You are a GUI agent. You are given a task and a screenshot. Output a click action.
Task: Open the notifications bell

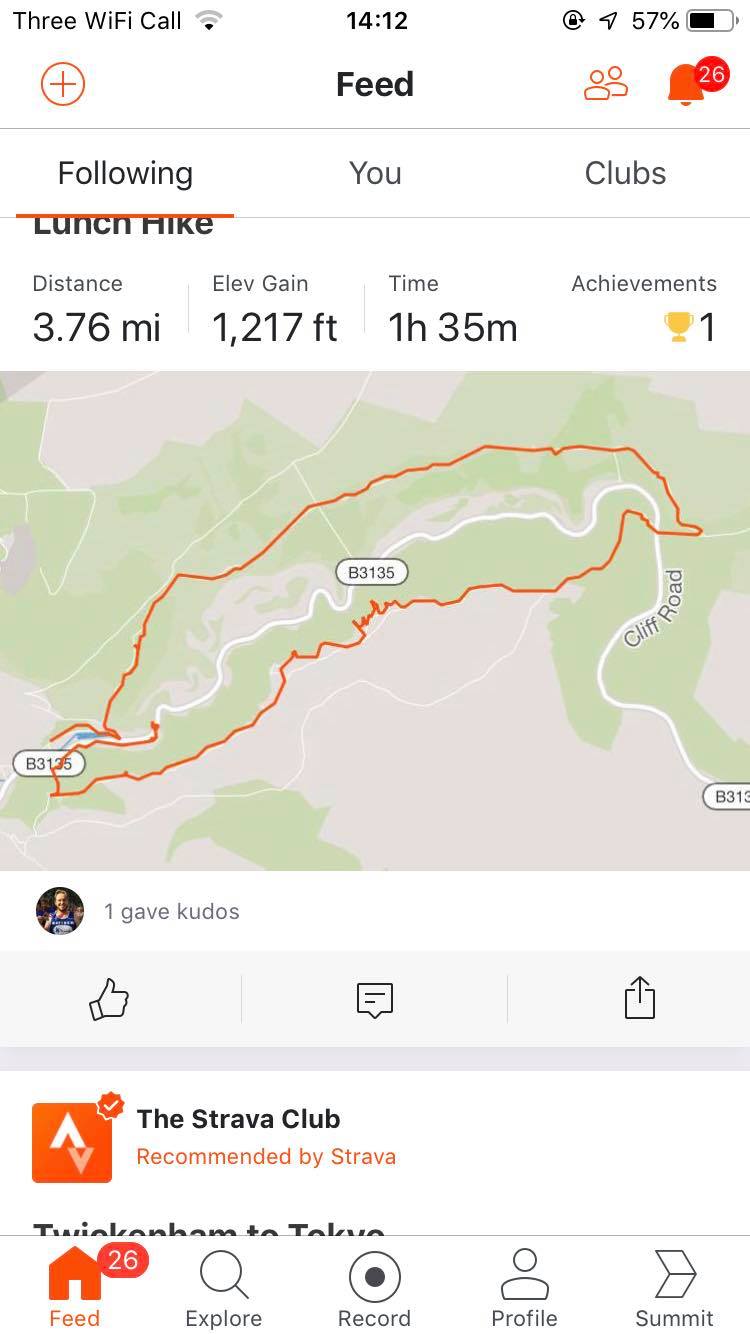point(686,85)
